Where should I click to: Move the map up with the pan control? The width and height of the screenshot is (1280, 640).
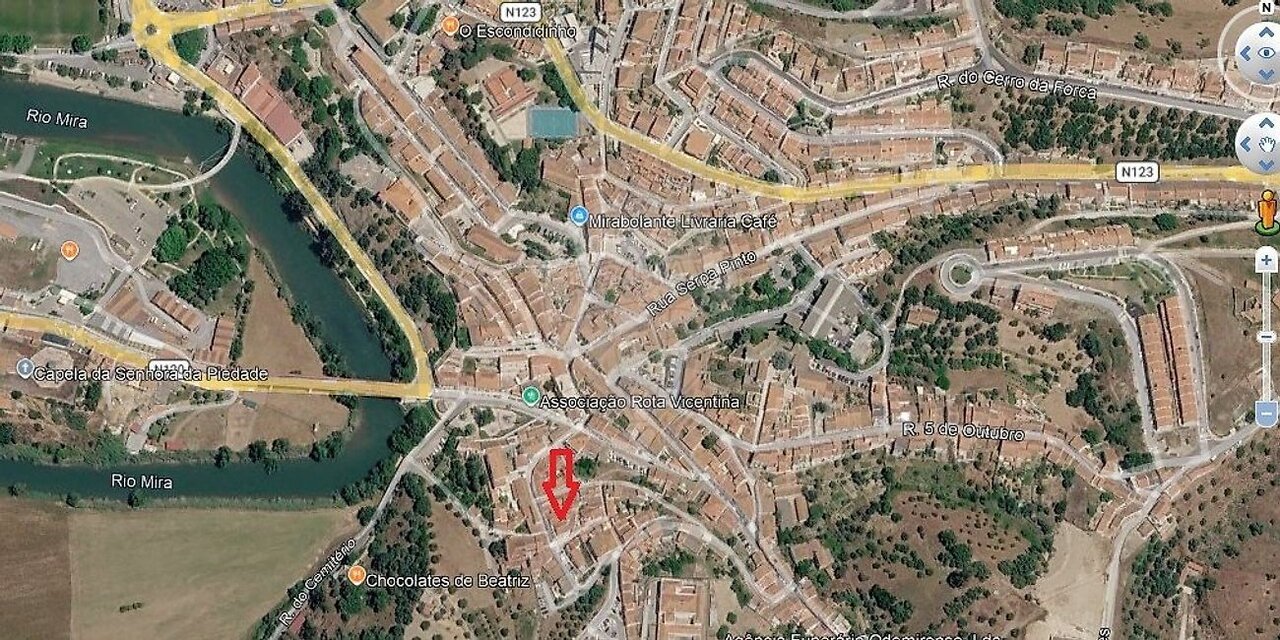pos(1265,124)
